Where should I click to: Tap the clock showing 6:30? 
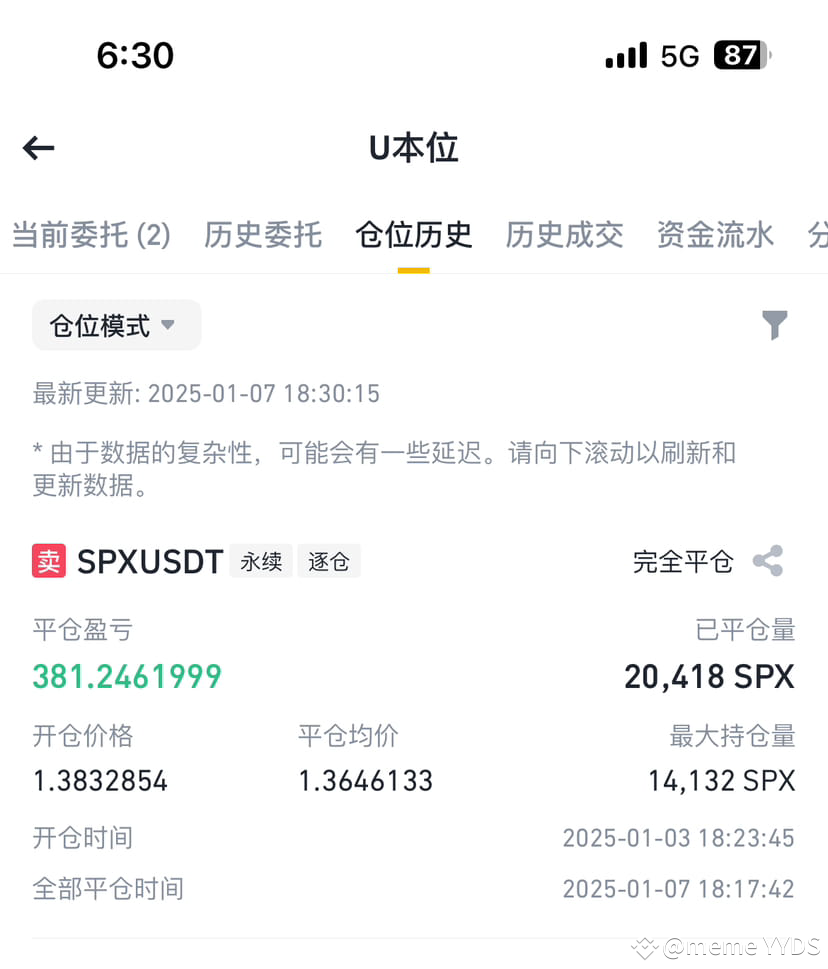tap(136, 56)
